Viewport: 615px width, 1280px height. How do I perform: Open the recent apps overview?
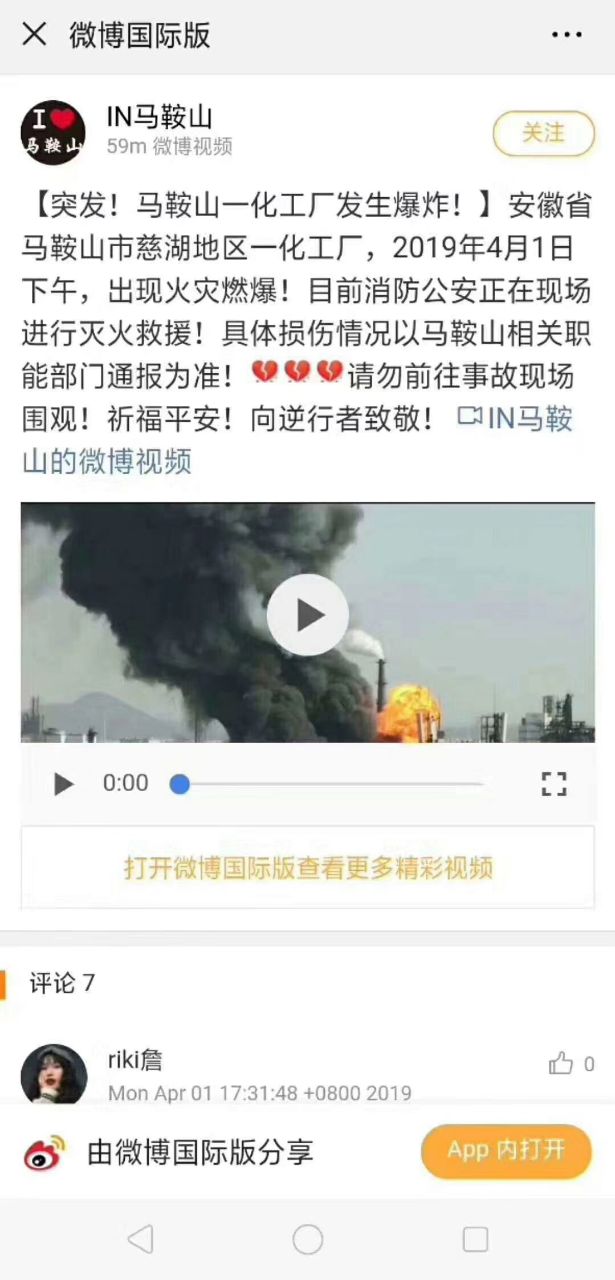[475, 1240]
